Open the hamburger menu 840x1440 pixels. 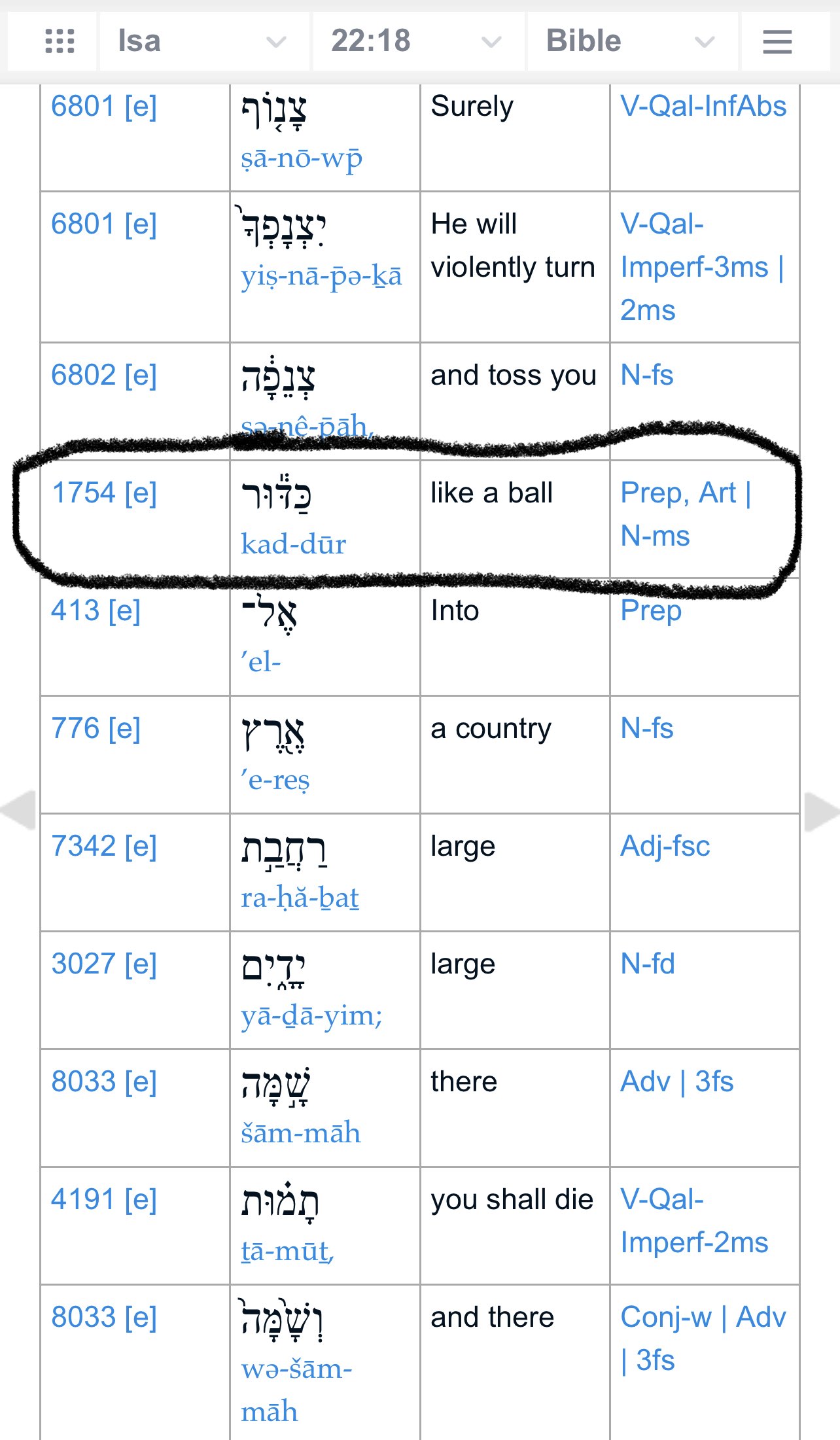(777, 42)
